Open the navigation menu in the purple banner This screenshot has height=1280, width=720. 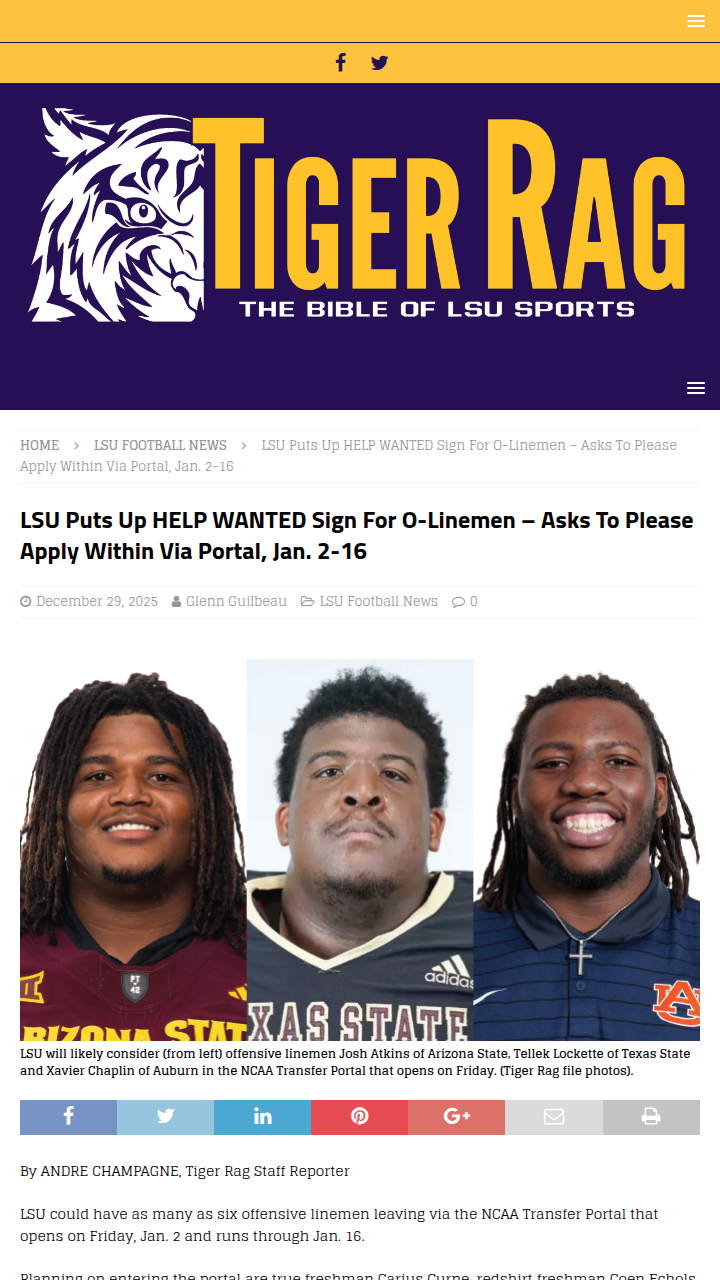[696, 388]
